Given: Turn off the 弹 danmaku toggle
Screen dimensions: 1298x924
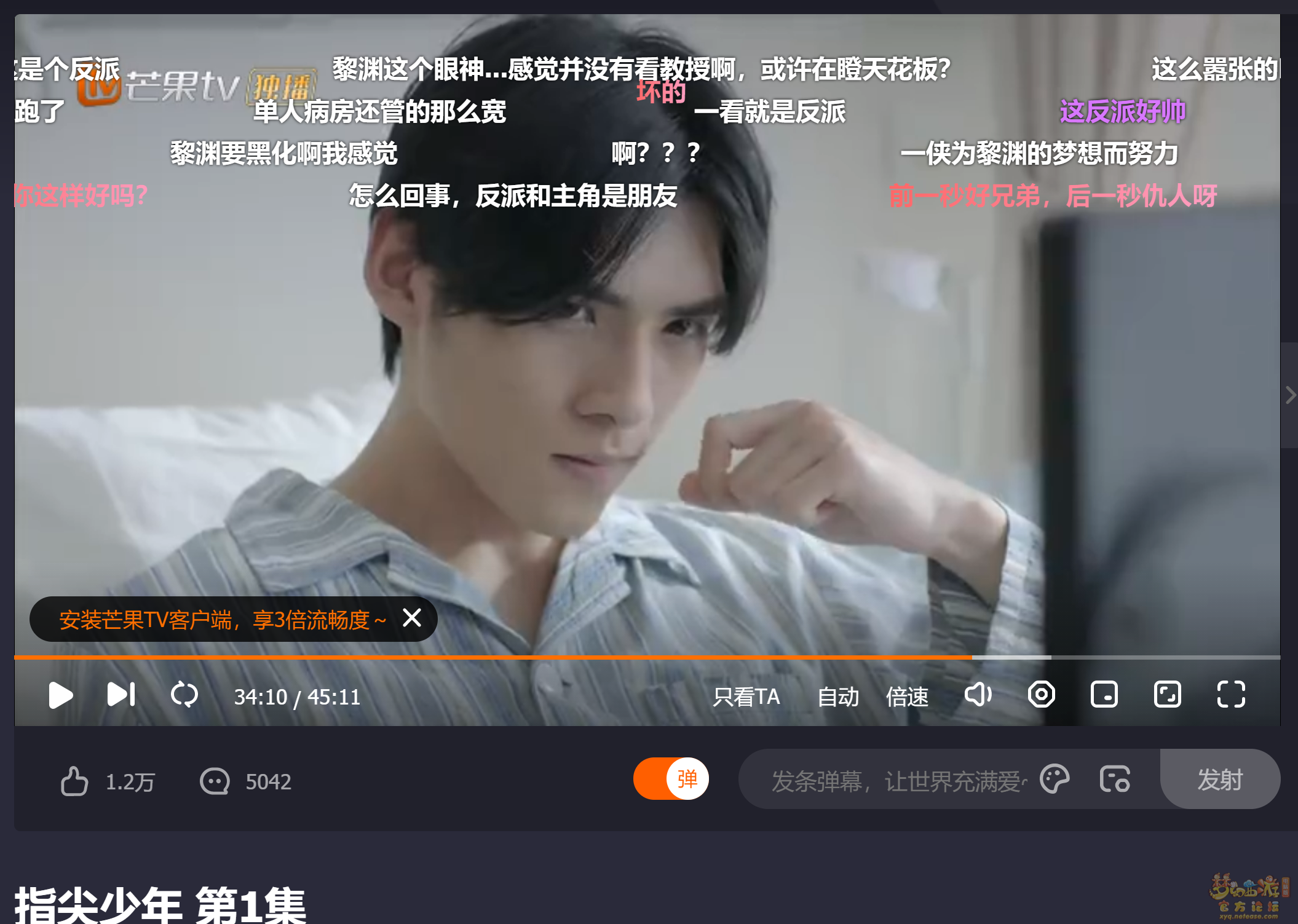Looking at the screenshot, I should coord(671,779).
